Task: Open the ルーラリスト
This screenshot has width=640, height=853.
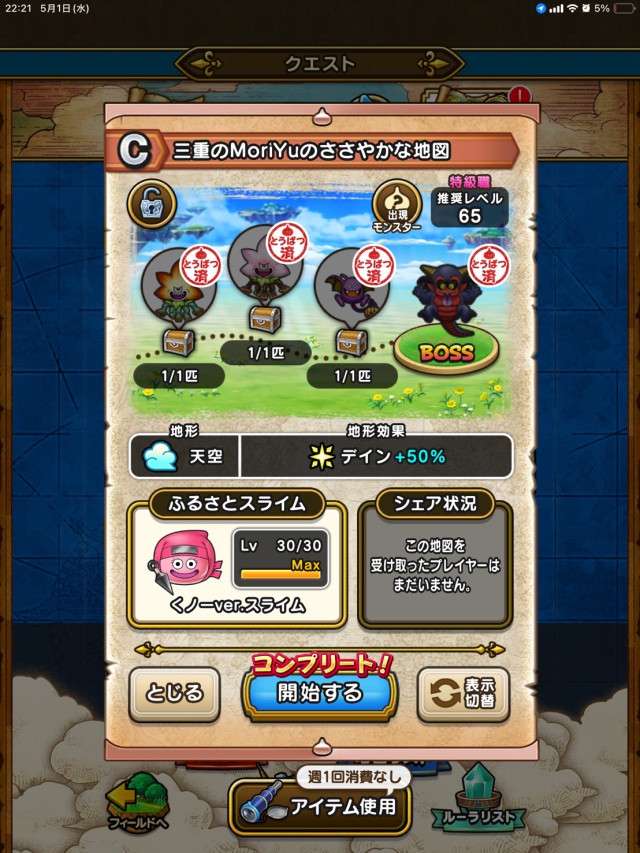Action: 491,798
